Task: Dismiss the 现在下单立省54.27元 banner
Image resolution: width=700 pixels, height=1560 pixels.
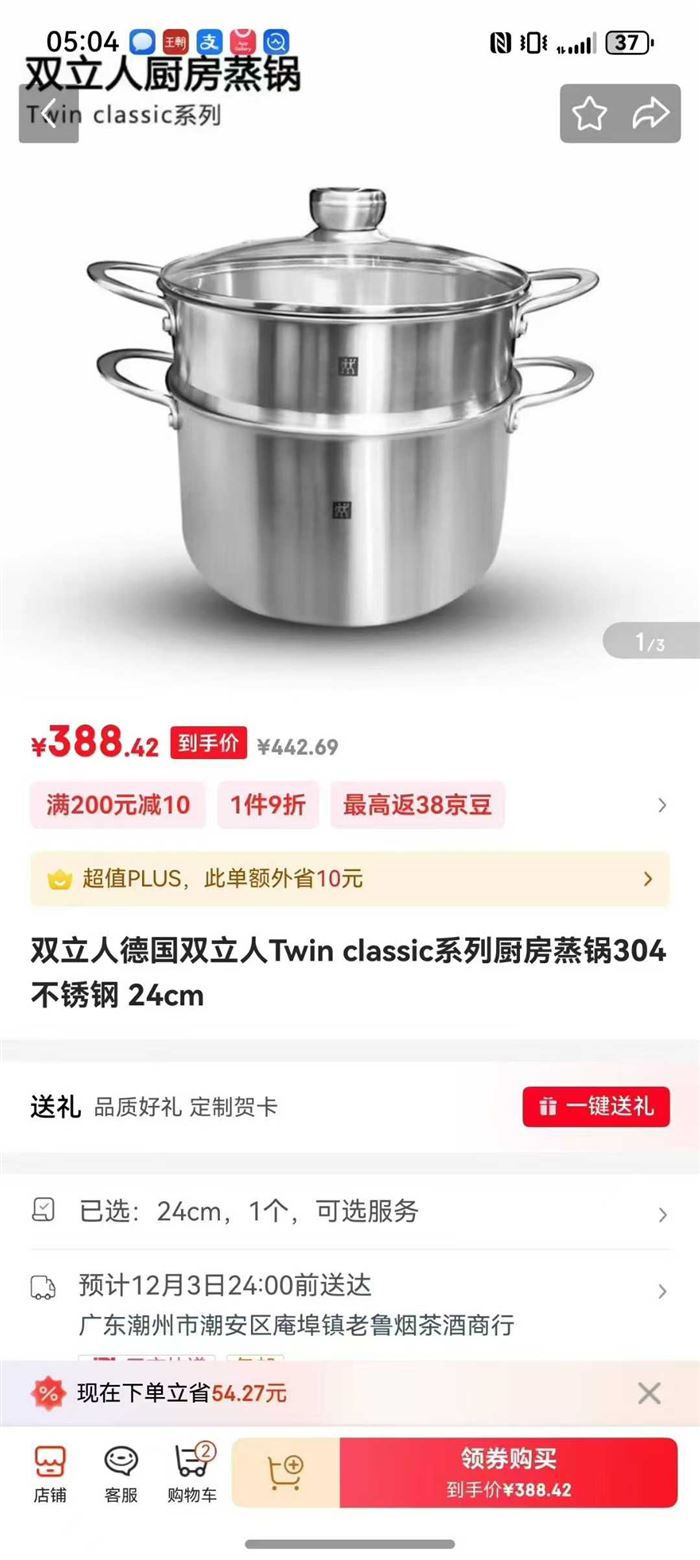Action: [649, 1392]
